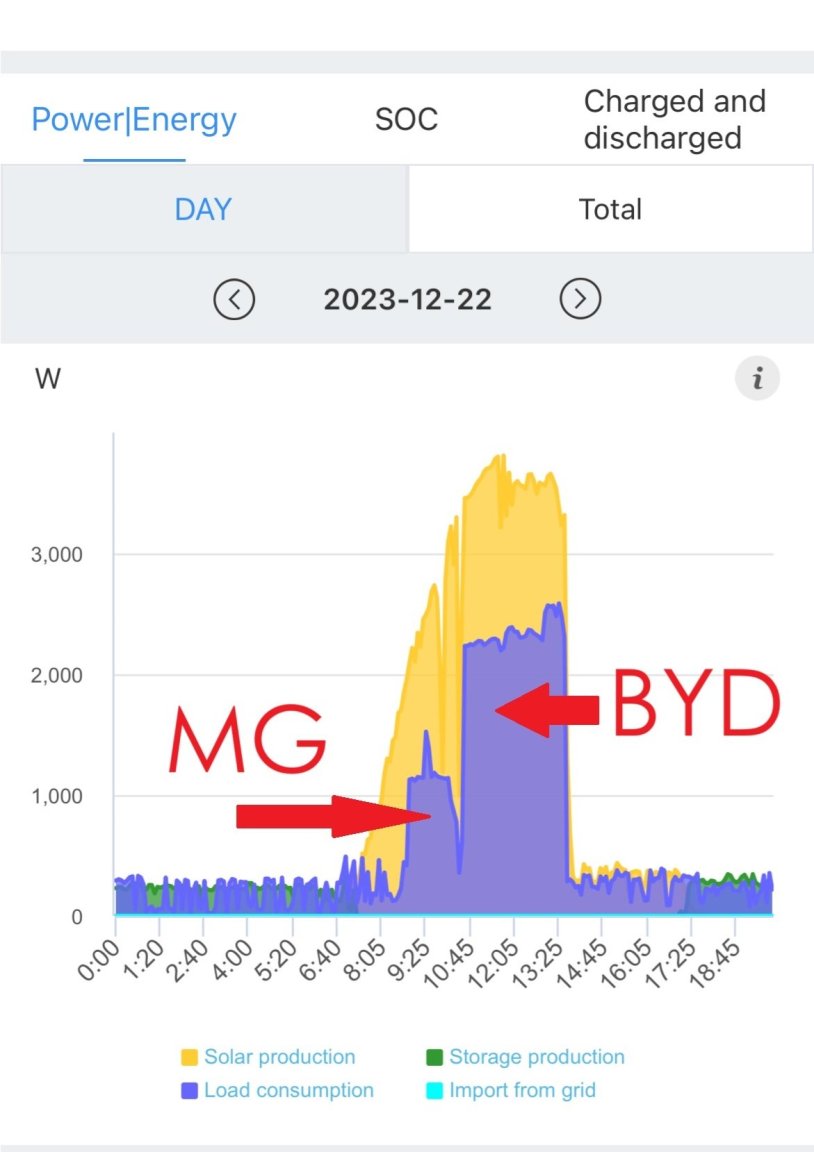Open the Charged and discharged tab

pos(675,119)
